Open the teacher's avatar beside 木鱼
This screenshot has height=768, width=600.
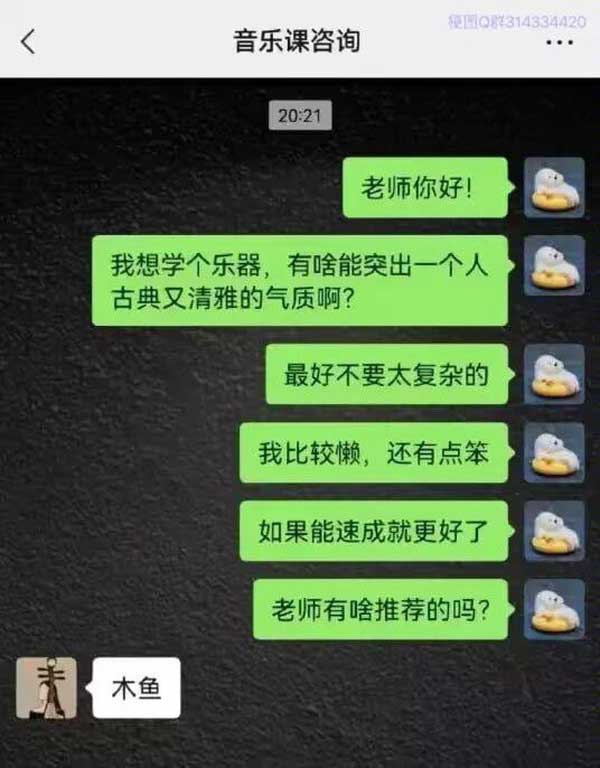click(46, 687)
